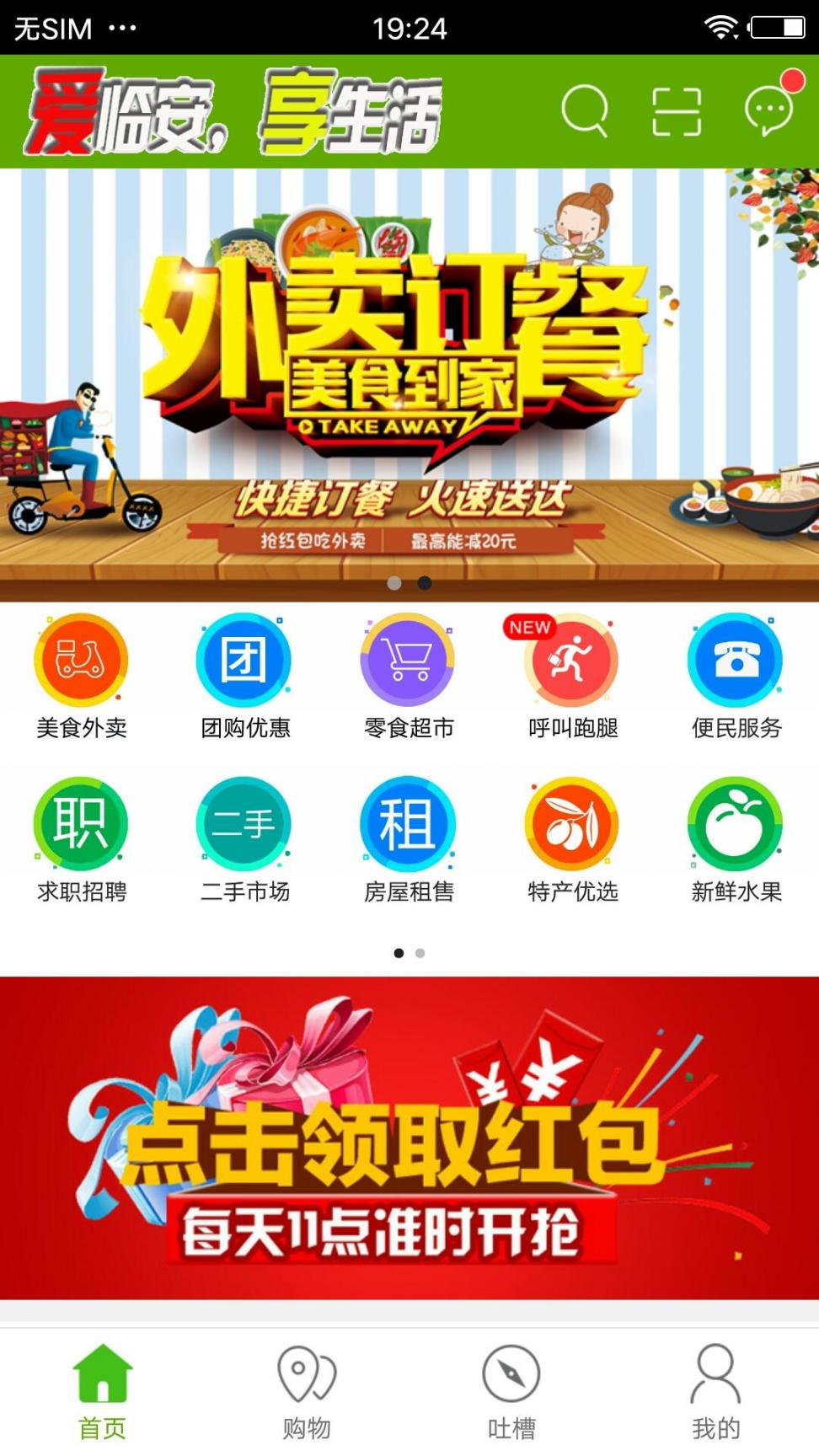Open the messages chat bubble icon
The width and height of the screenshot is (819, 1456).
769,110
